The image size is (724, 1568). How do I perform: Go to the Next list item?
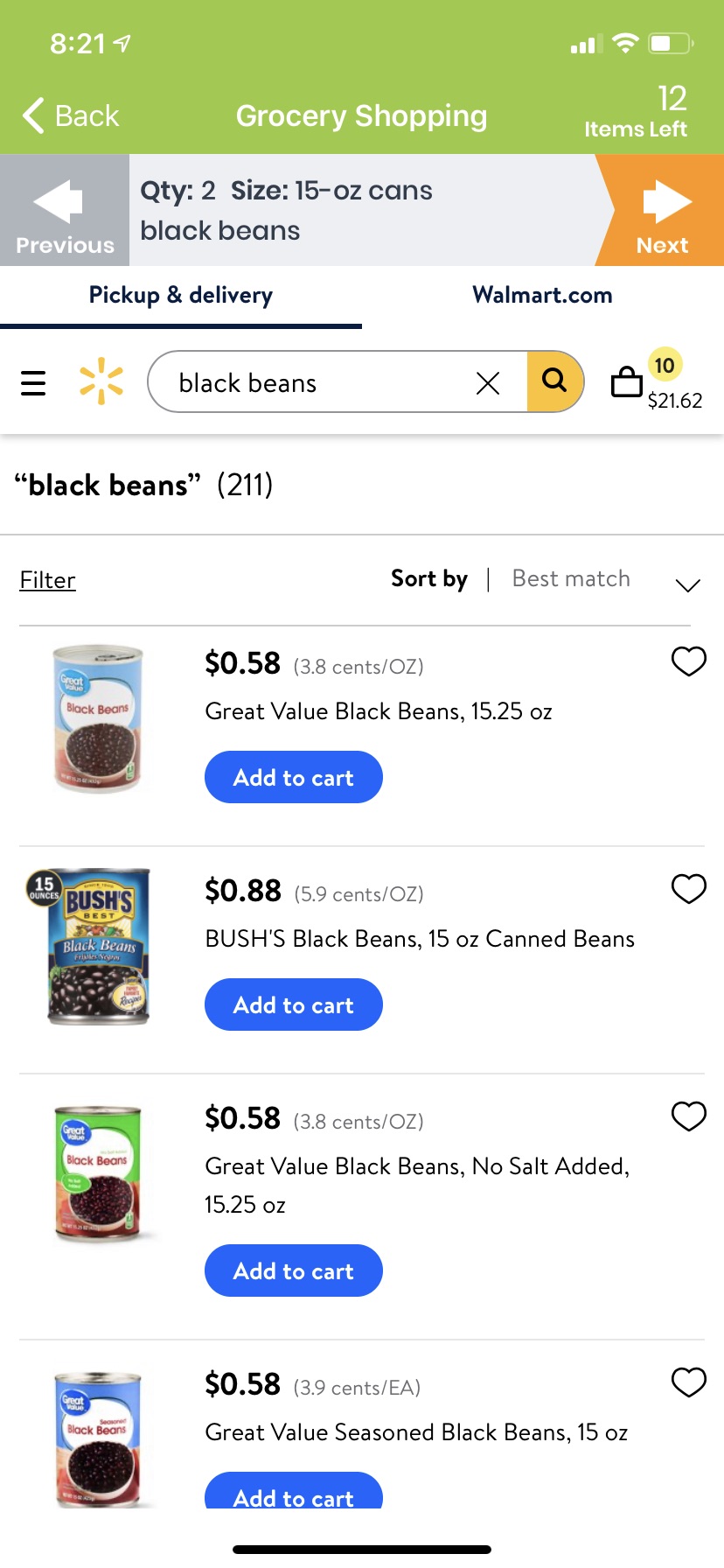663,211
